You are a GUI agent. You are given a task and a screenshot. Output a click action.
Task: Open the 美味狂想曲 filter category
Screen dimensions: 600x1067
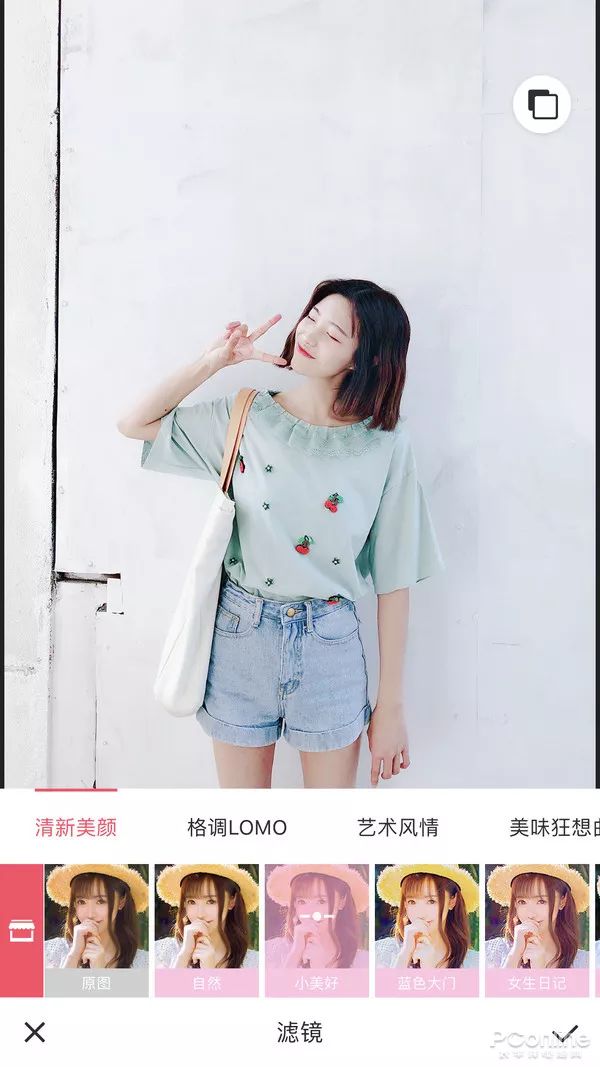click(x=554, y=827)
